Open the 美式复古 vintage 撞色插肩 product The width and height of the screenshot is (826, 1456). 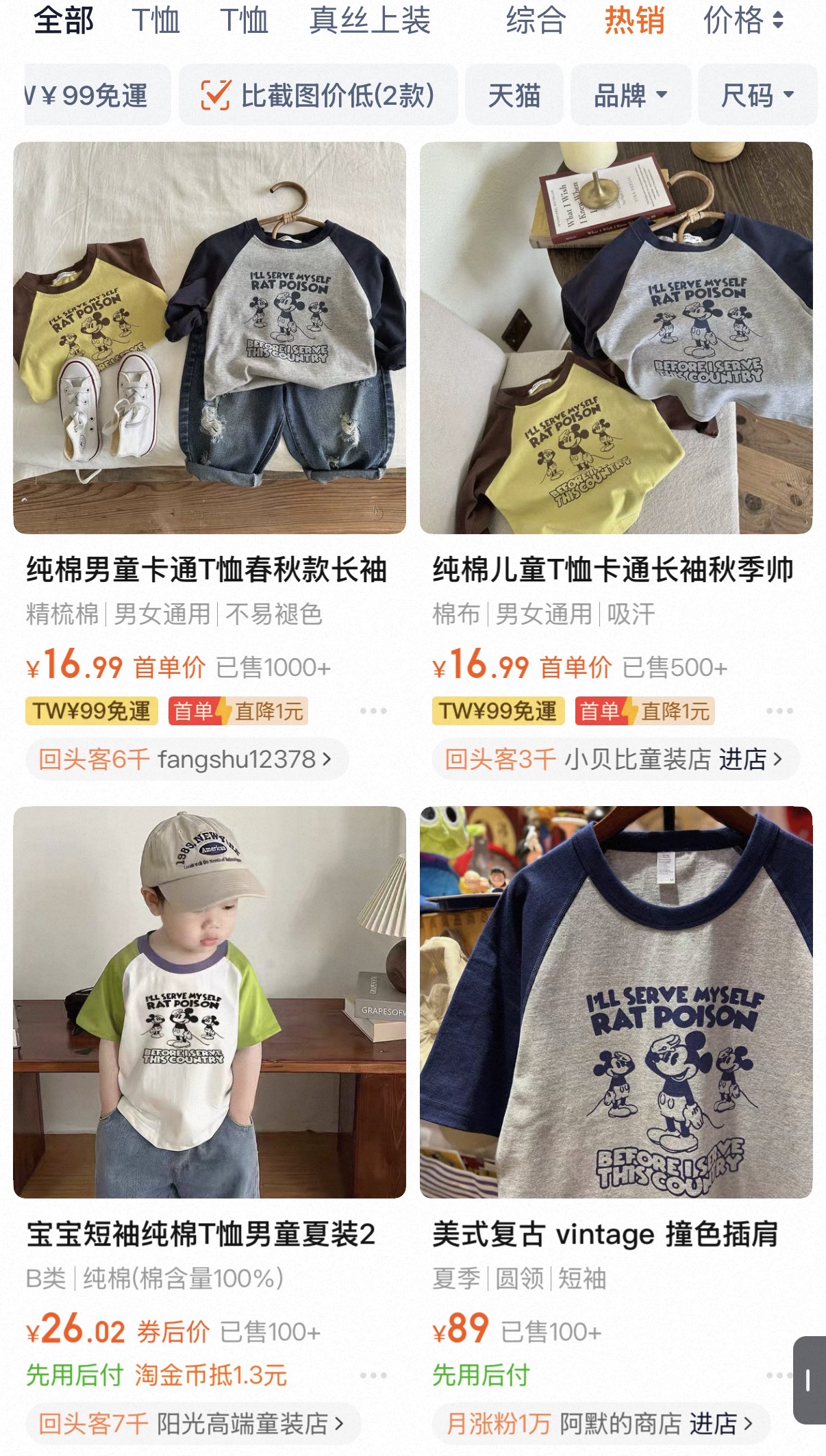pos(605,1234)
